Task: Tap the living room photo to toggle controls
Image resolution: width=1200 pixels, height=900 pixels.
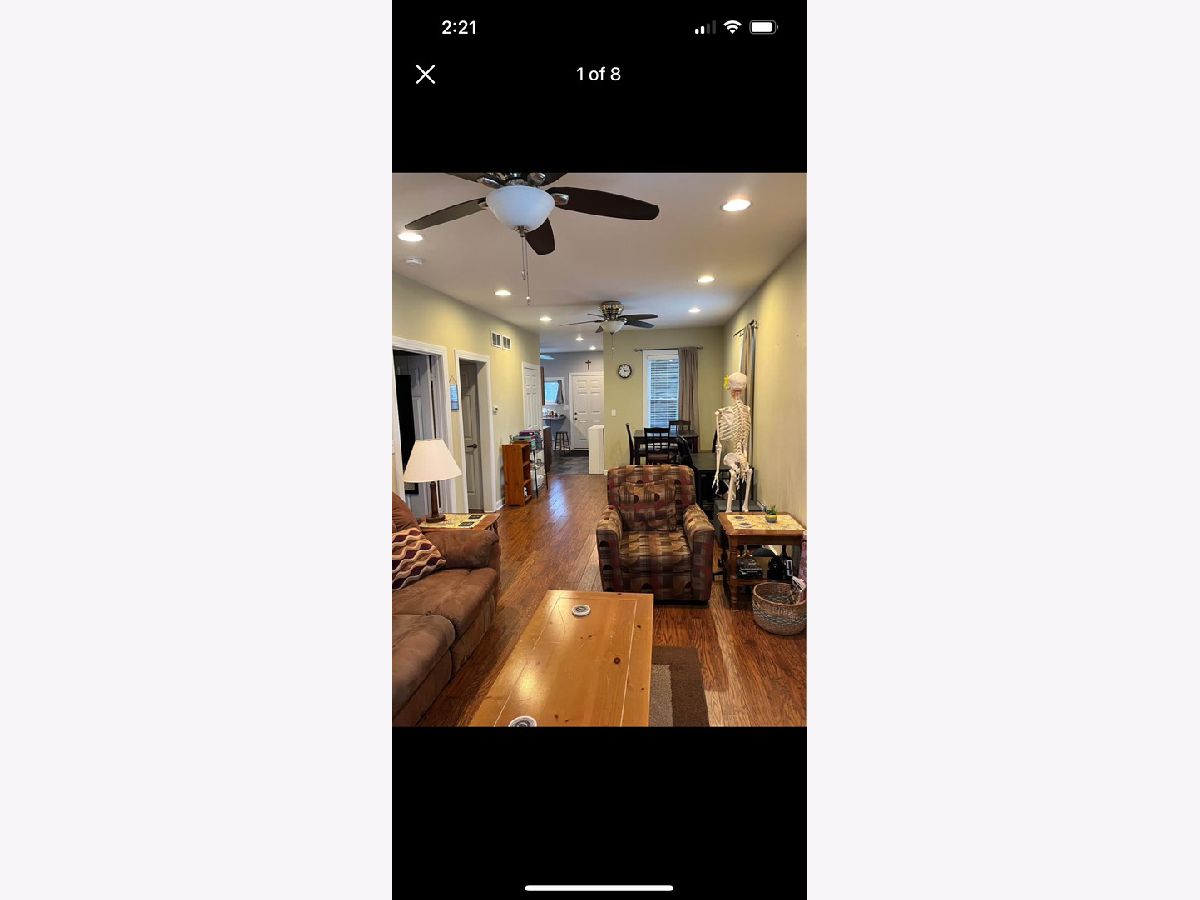Action: [x=599, y=449]
